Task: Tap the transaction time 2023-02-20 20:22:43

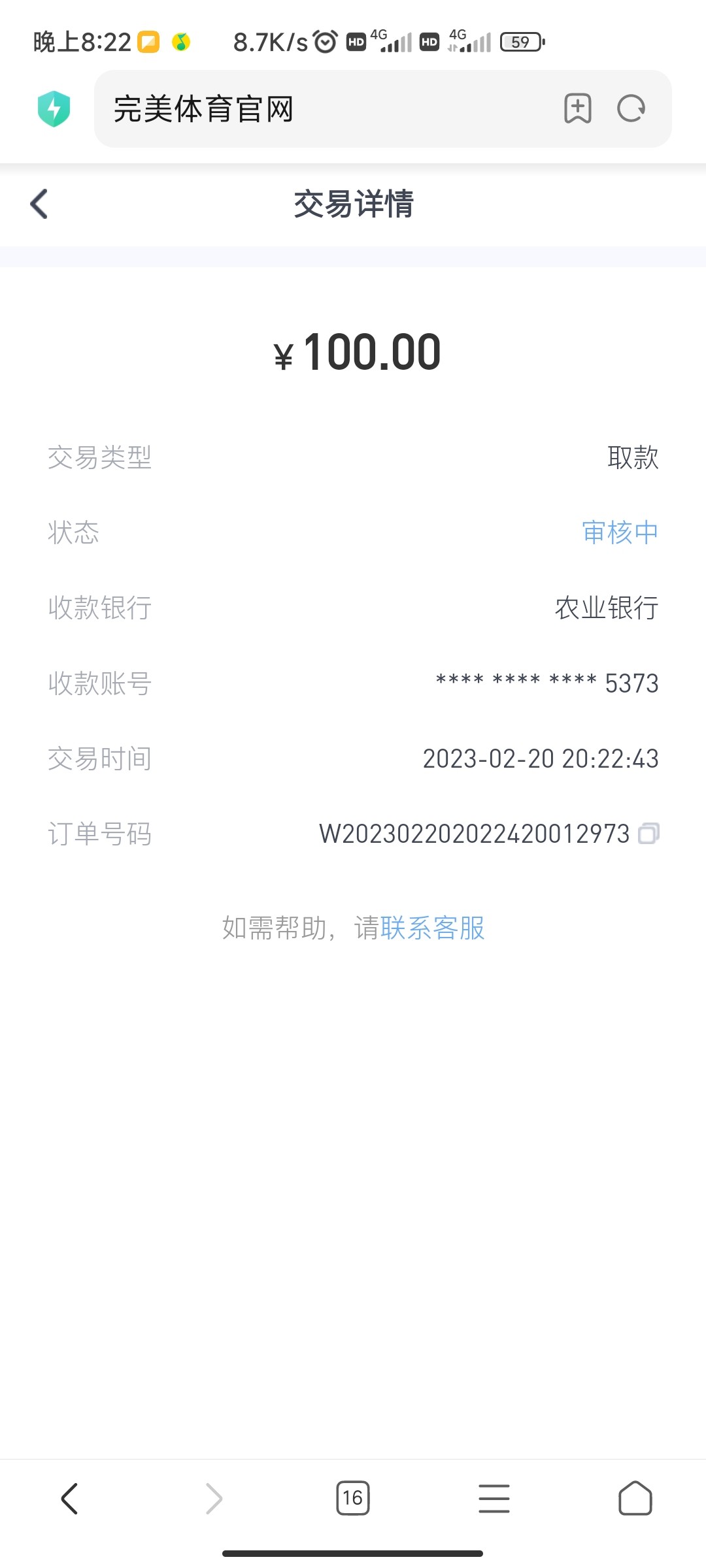Action: click(x=541, y=759)
